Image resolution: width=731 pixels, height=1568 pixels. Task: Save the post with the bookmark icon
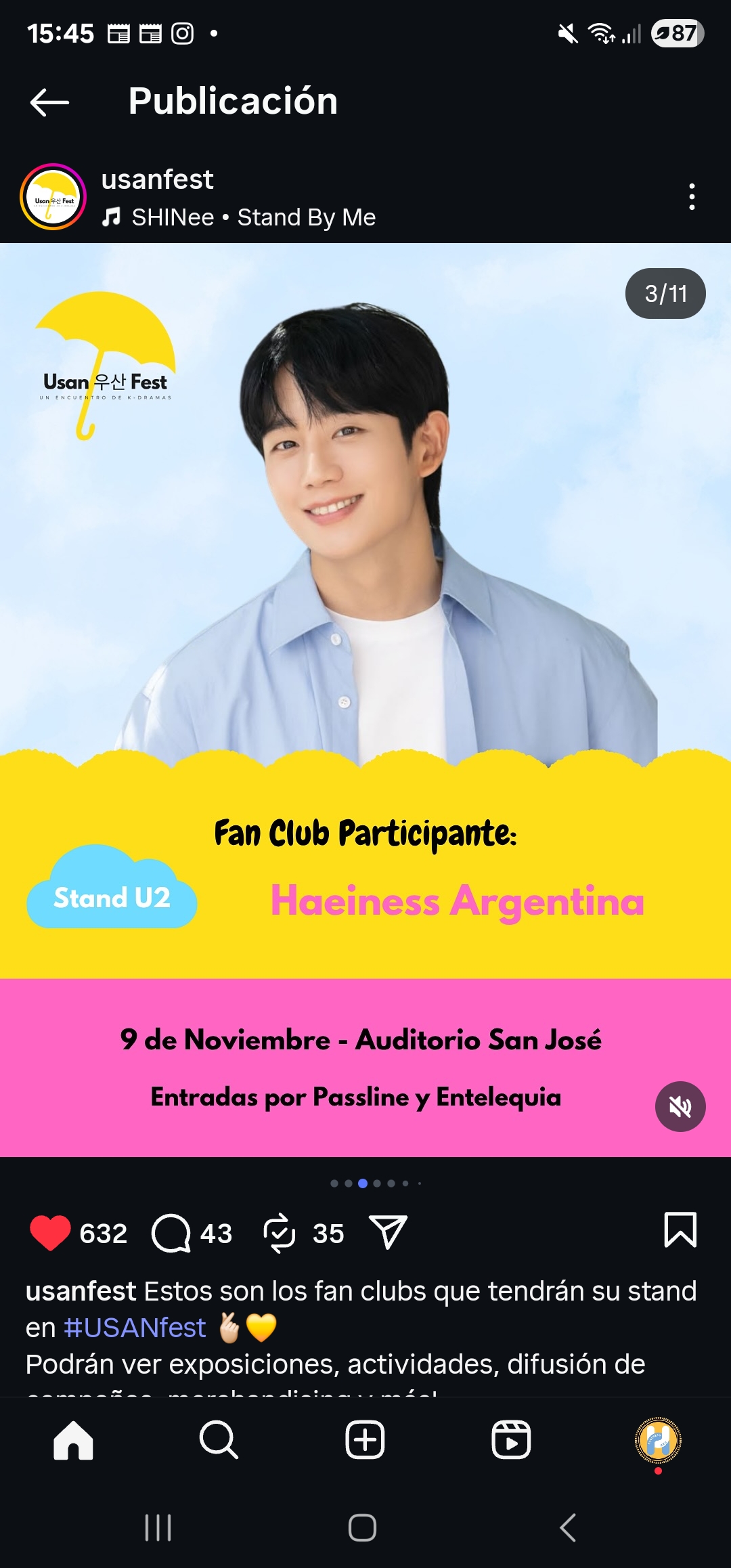coord(680,1230)
